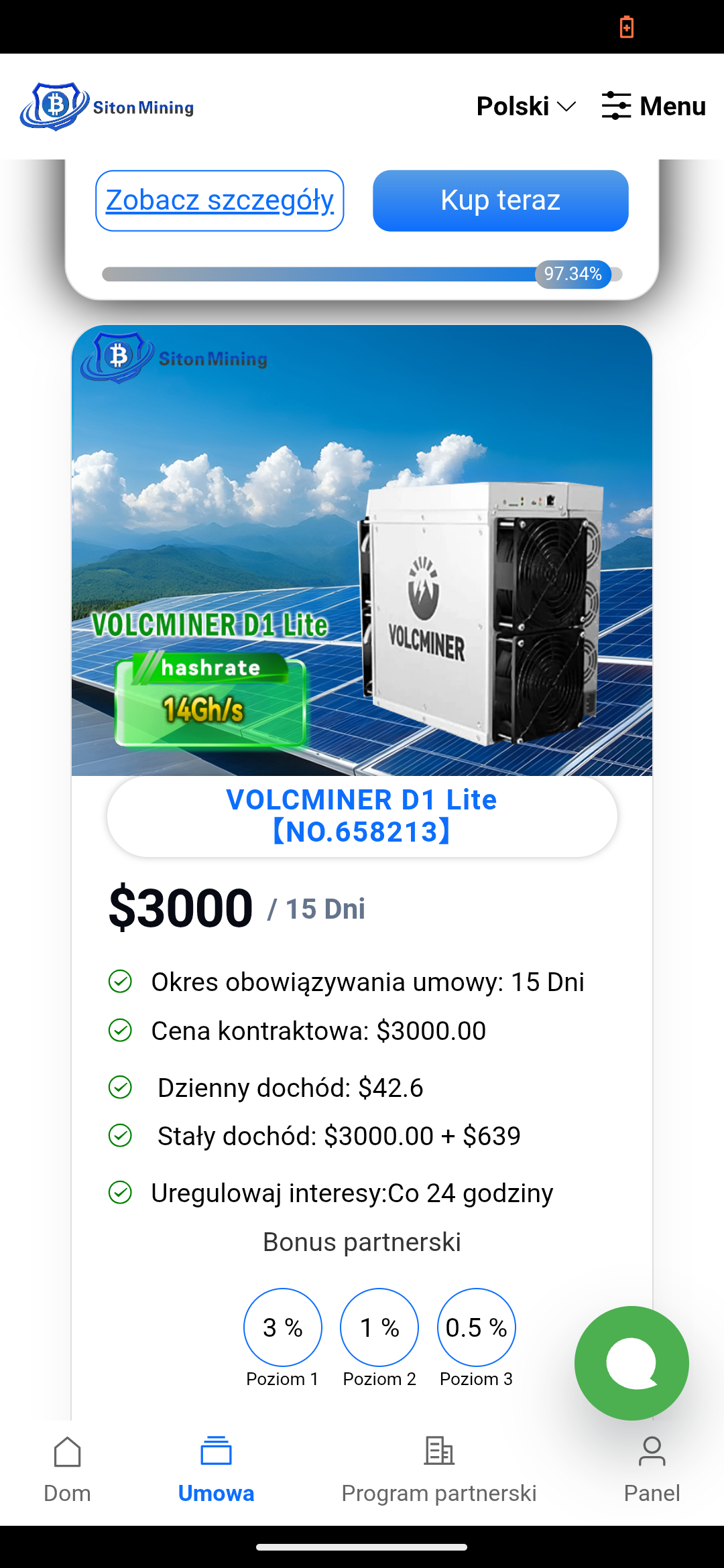
Task: Open the Menu drawer
Action: (654, 107)
